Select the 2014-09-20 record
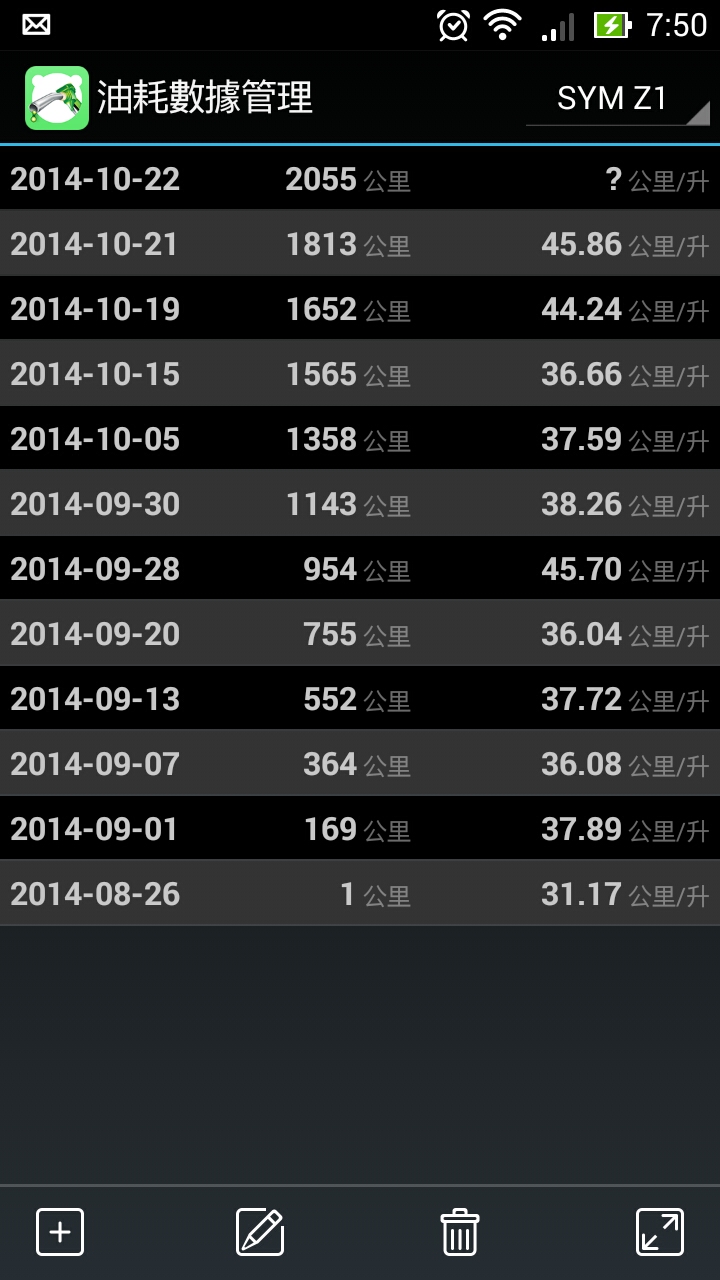 (x=360, y=633)
